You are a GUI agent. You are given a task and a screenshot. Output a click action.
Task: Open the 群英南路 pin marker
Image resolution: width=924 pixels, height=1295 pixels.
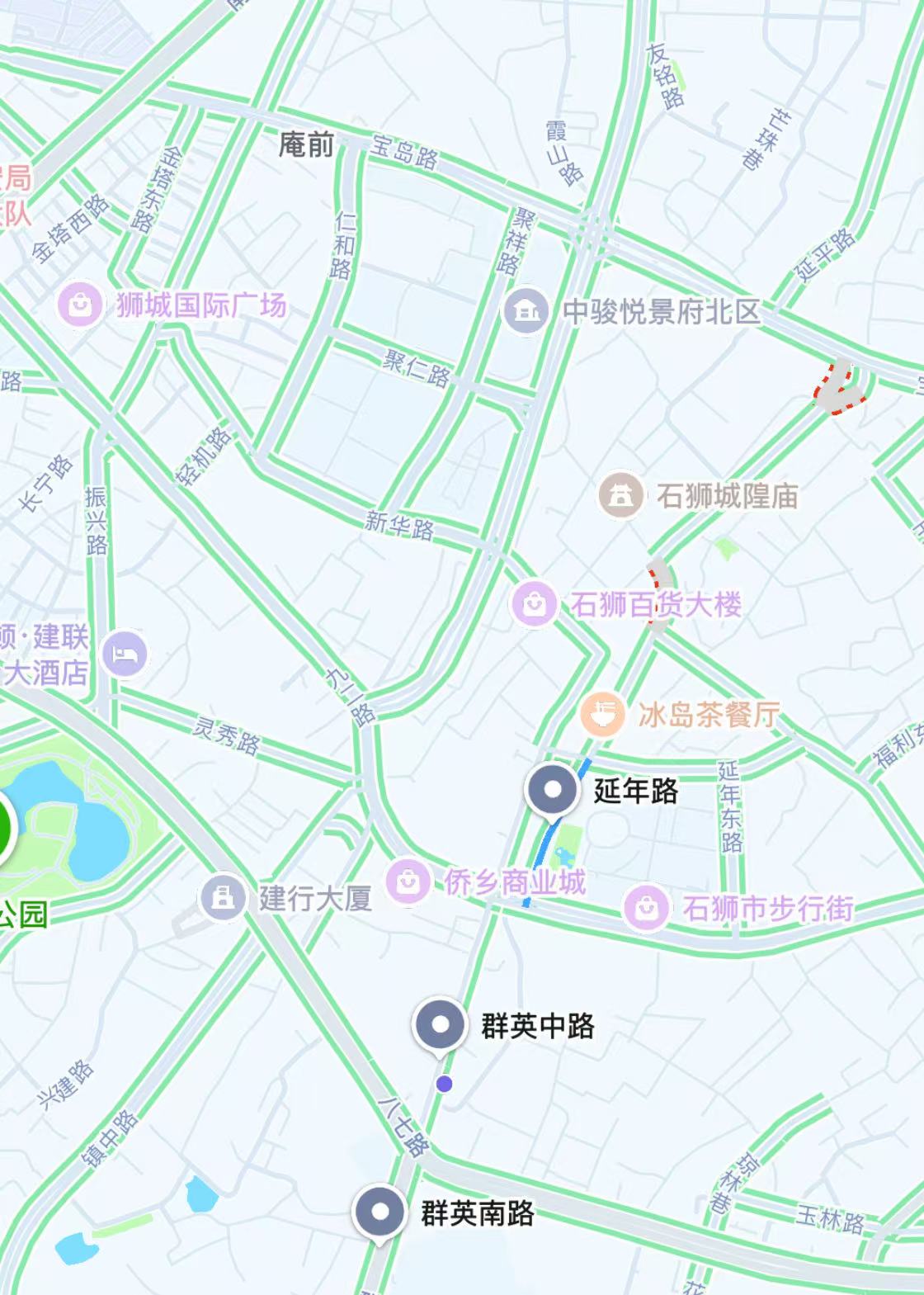[380, 1212]
